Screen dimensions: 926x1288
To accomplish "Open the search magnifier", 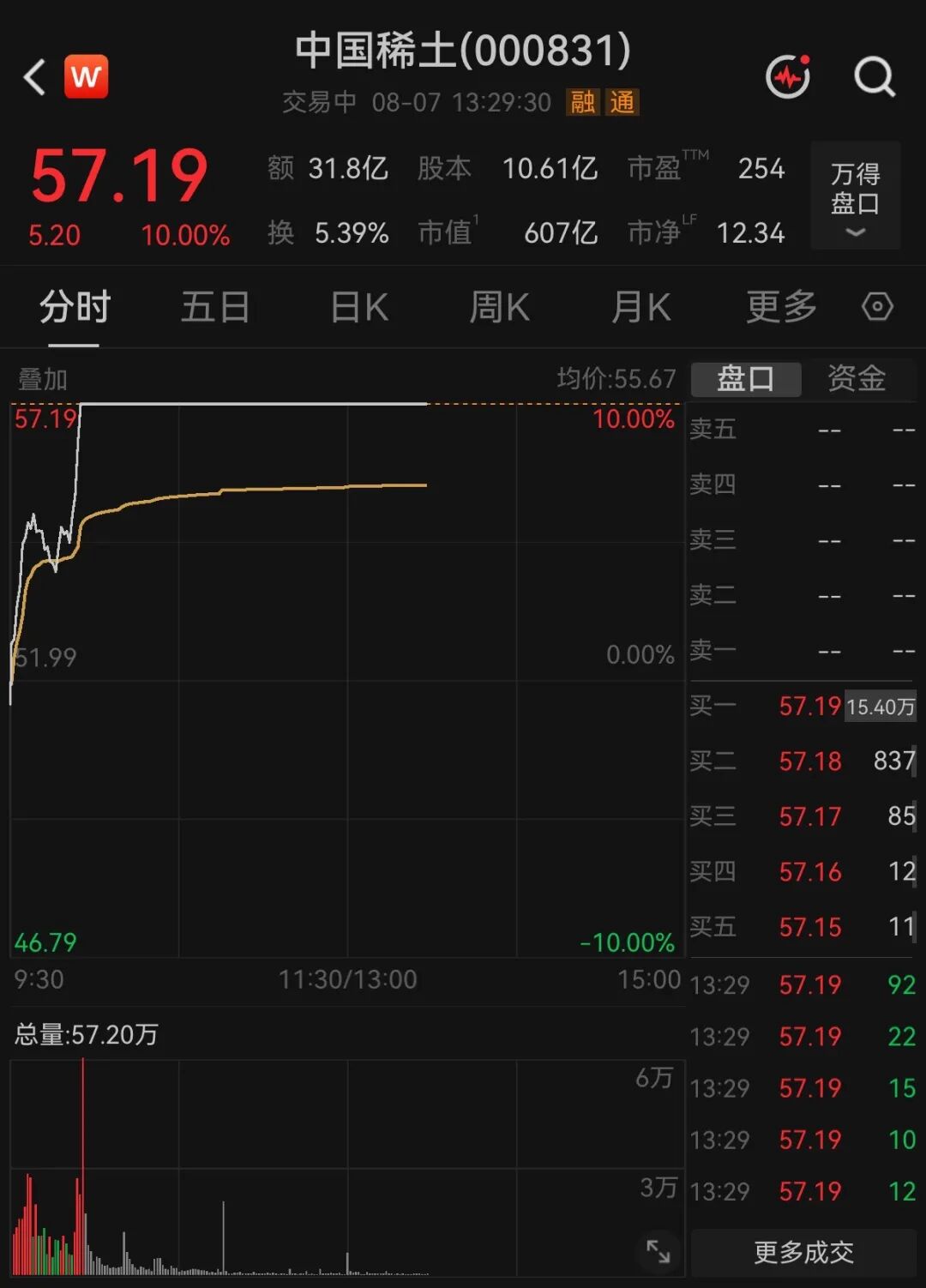I will pyautogui.click(x=875, y=77).
